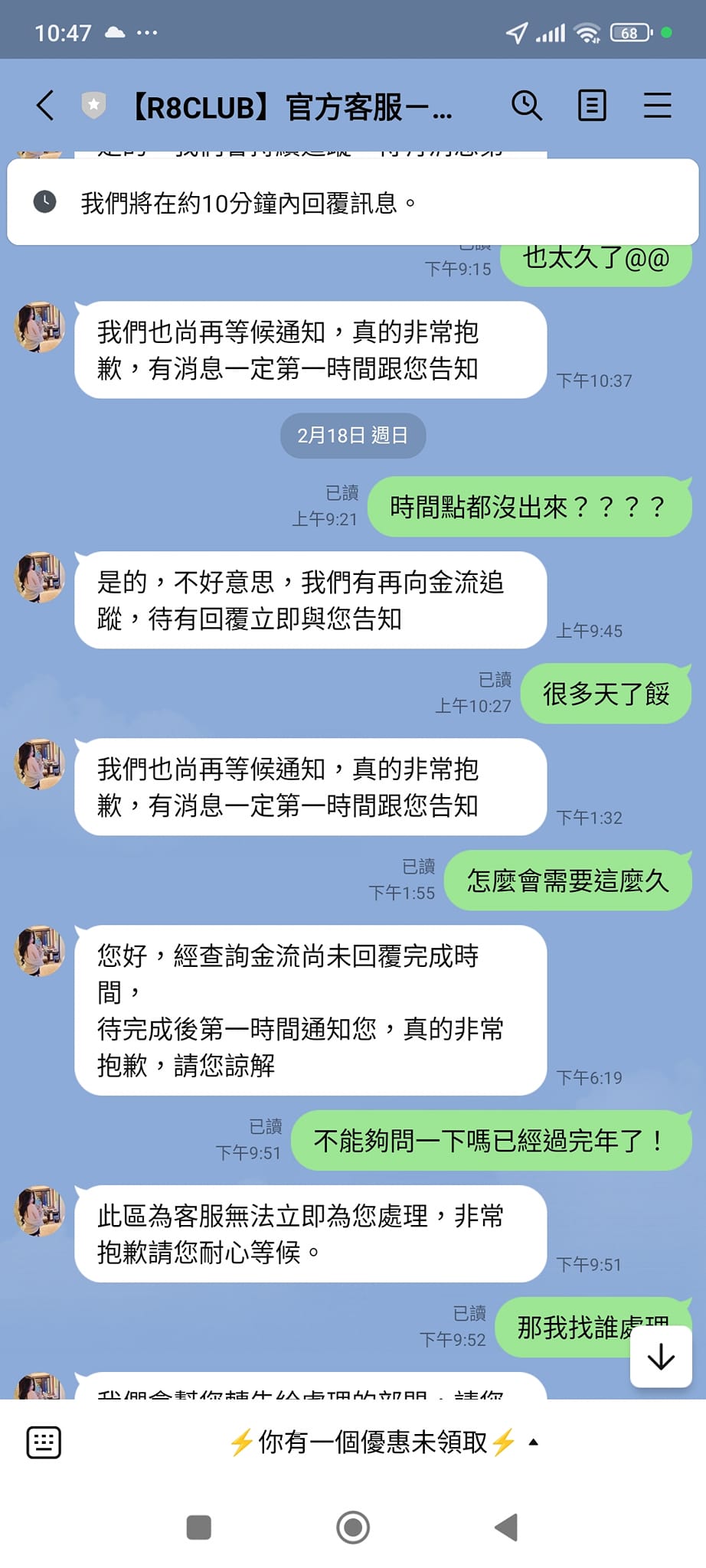
Task: Open the chat notes icon
Action: (591, 106)
